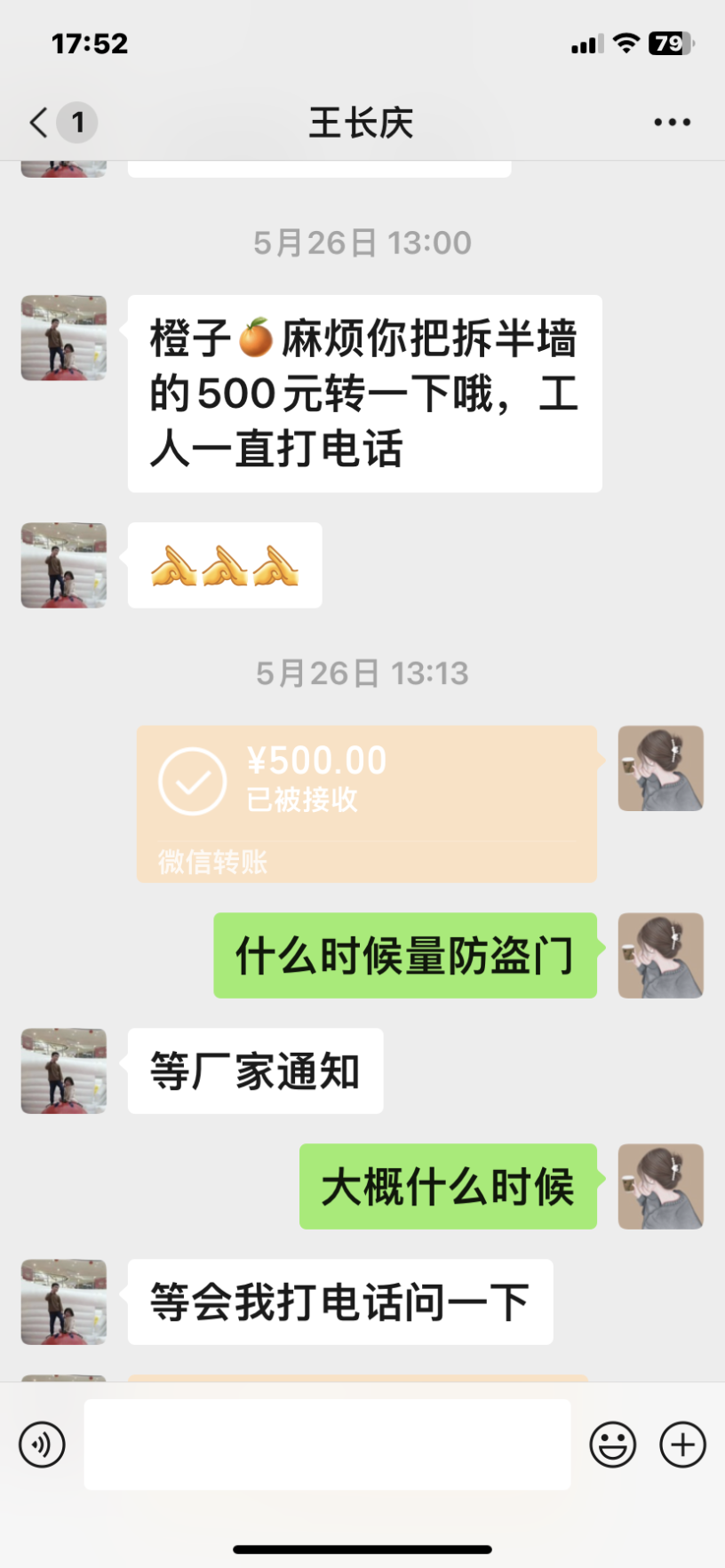Open the ¥500.00 WeChat transfer card
725x1568 pixels.
[366, 803]
